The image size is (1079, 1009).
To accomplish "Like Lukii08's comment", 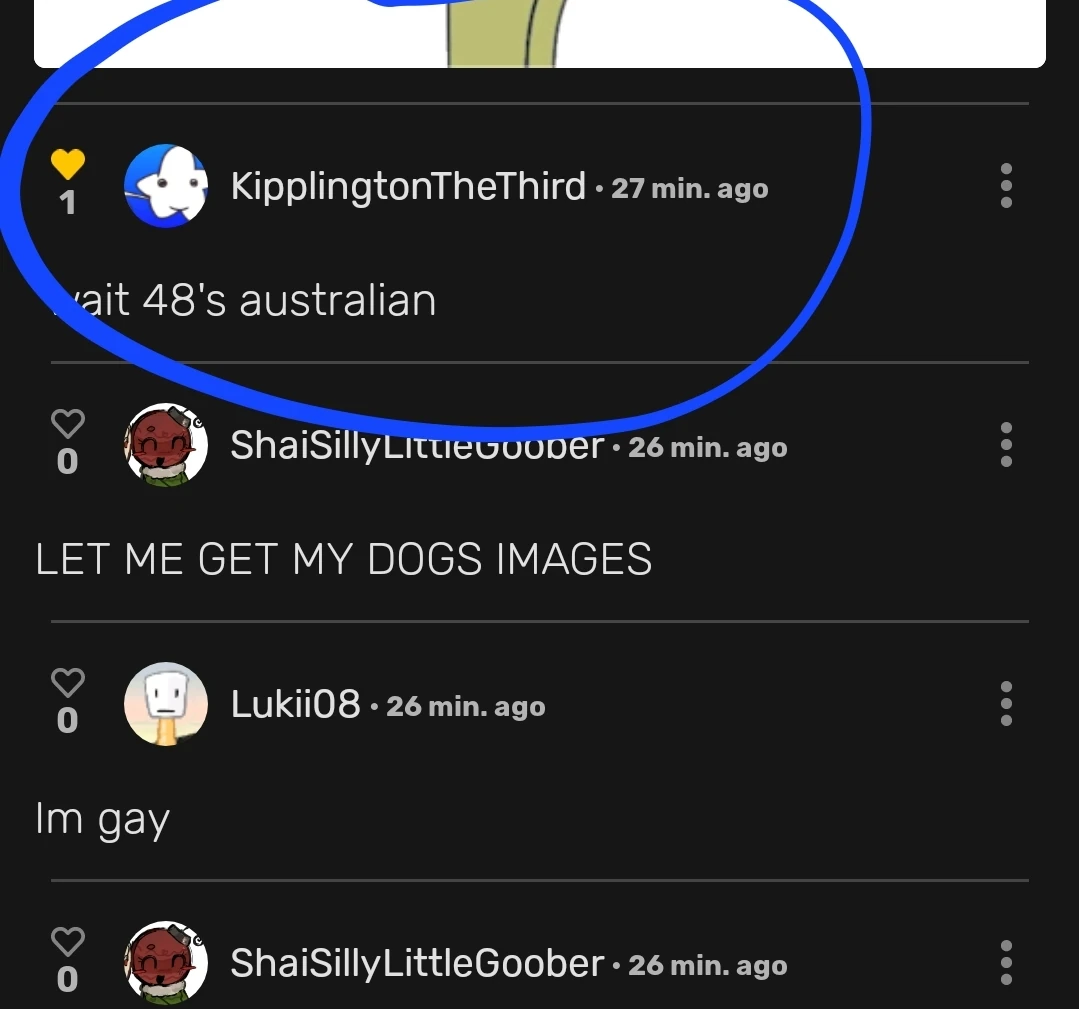I will coord(67,683).
